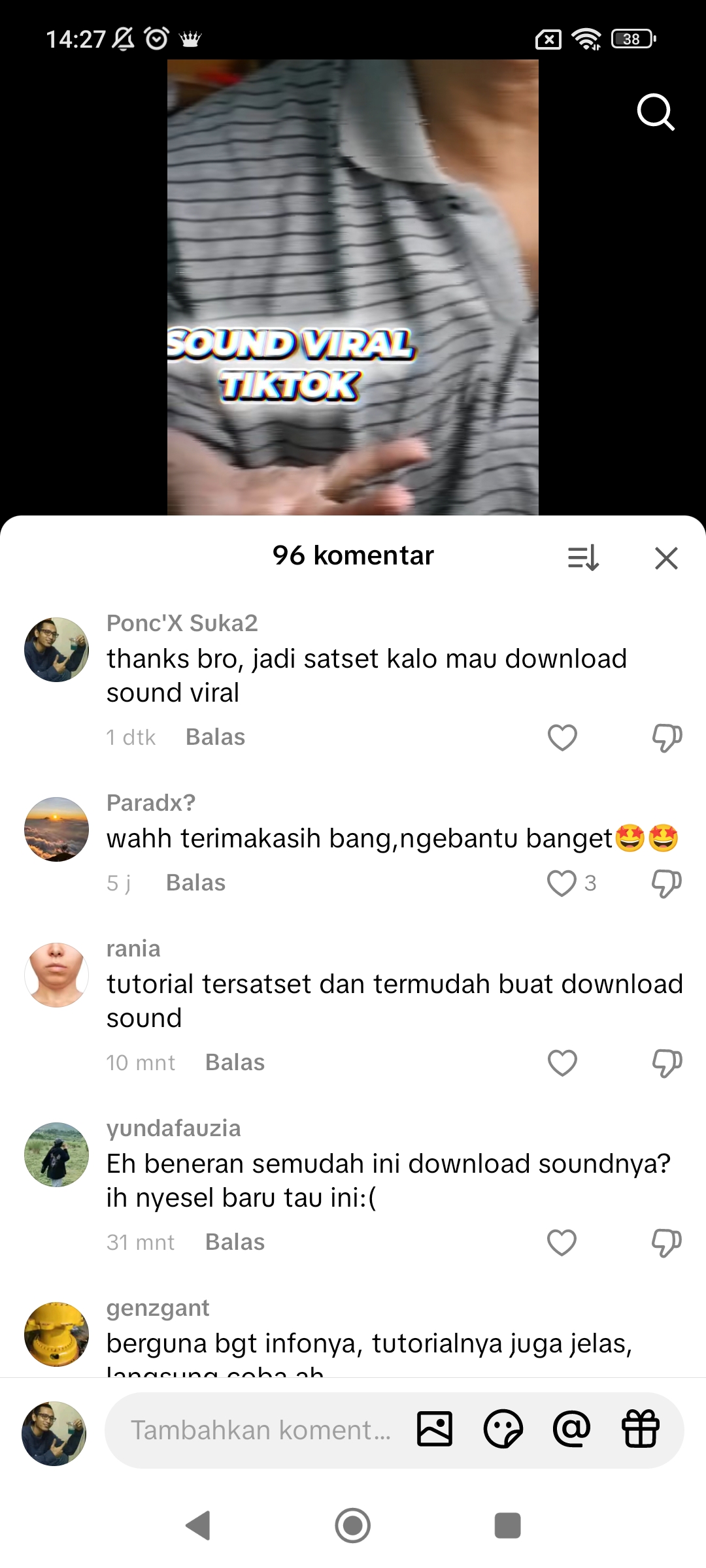Tap Balas under Paradx?'s comment
706x1568 pixels.
[x=195, y=883]
